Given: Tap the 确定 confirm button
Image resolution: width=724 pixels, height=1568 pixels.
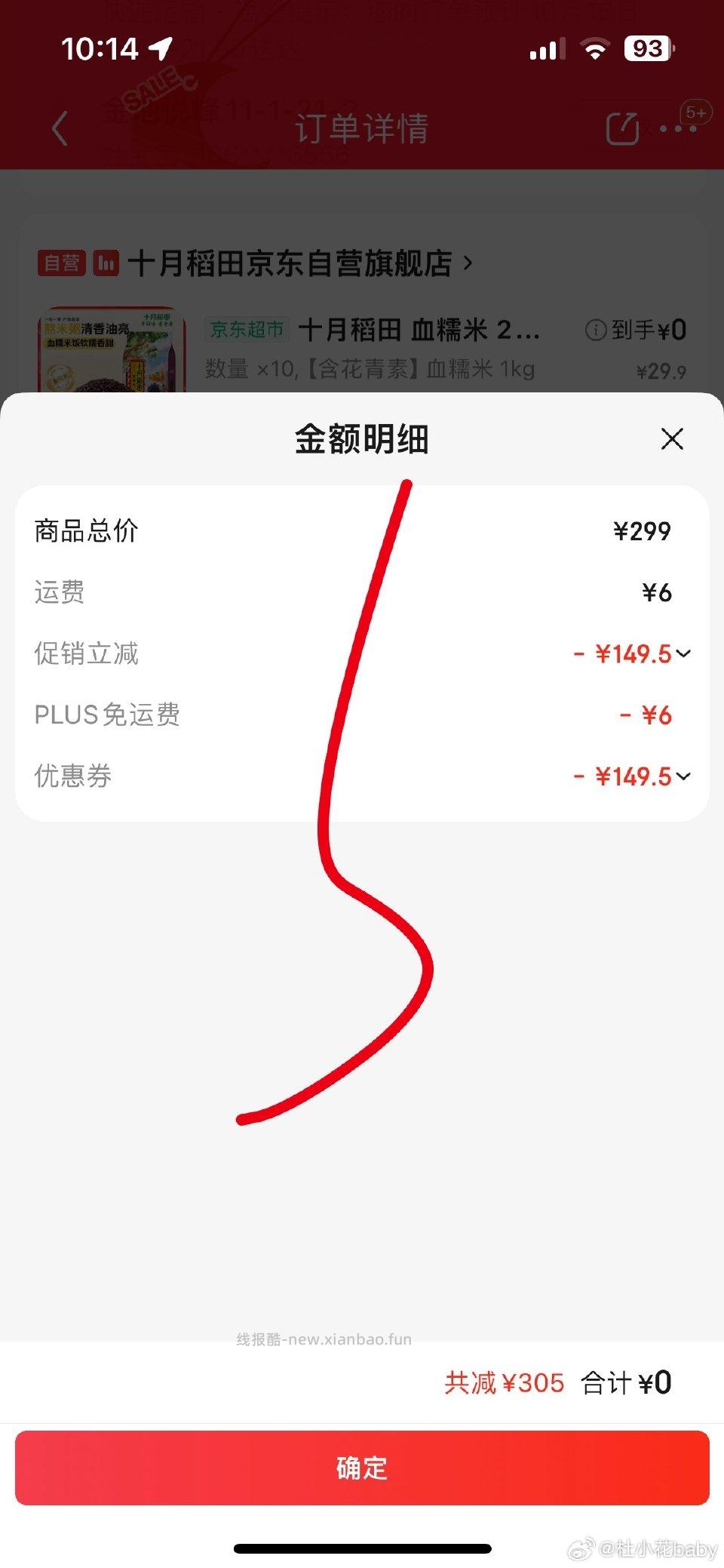Looking at the screenshot, I should pyautogui.click(x=361, y=1467).
